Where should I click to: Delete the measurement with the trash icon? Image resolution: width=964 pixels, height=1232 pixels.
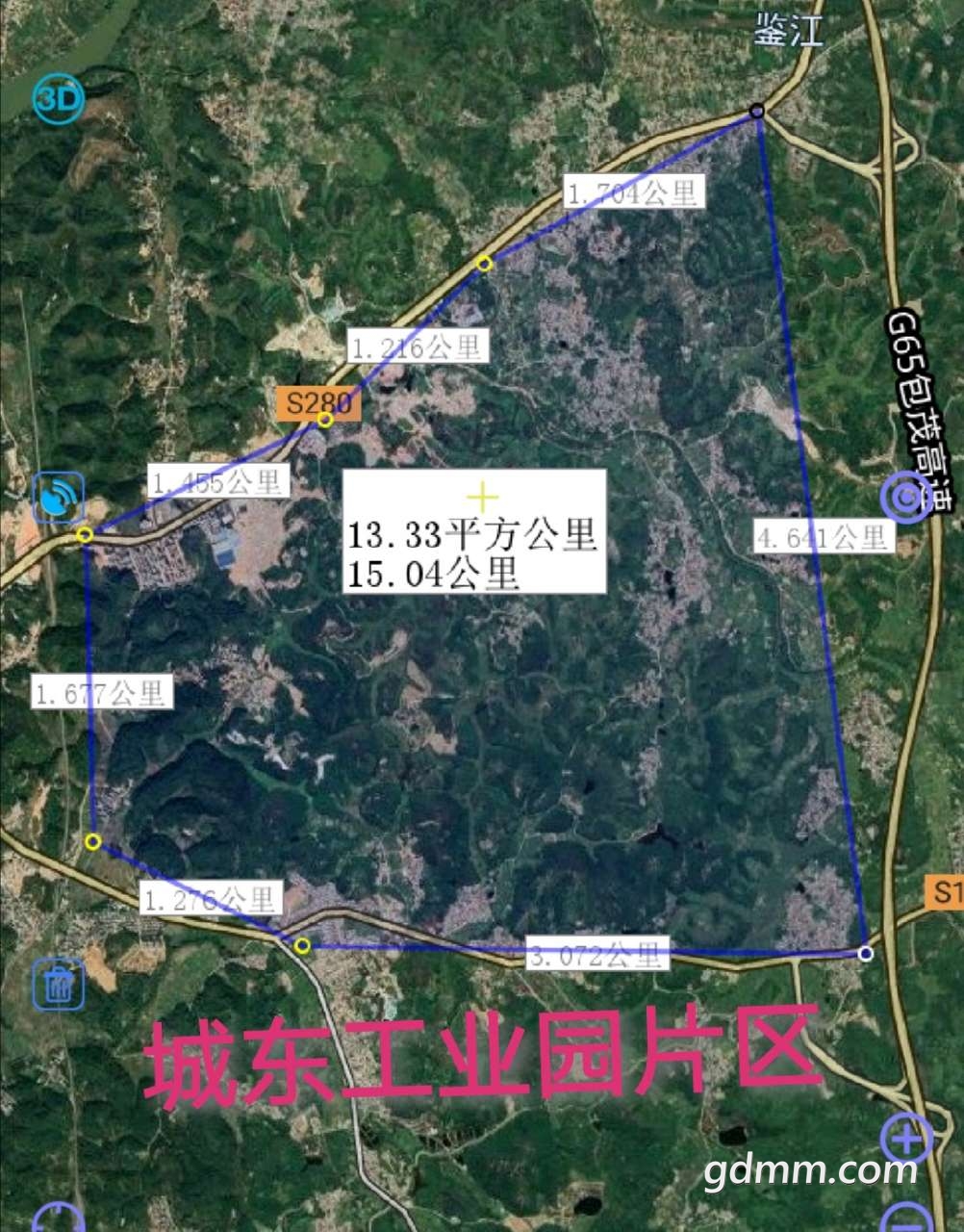(60, 984)
